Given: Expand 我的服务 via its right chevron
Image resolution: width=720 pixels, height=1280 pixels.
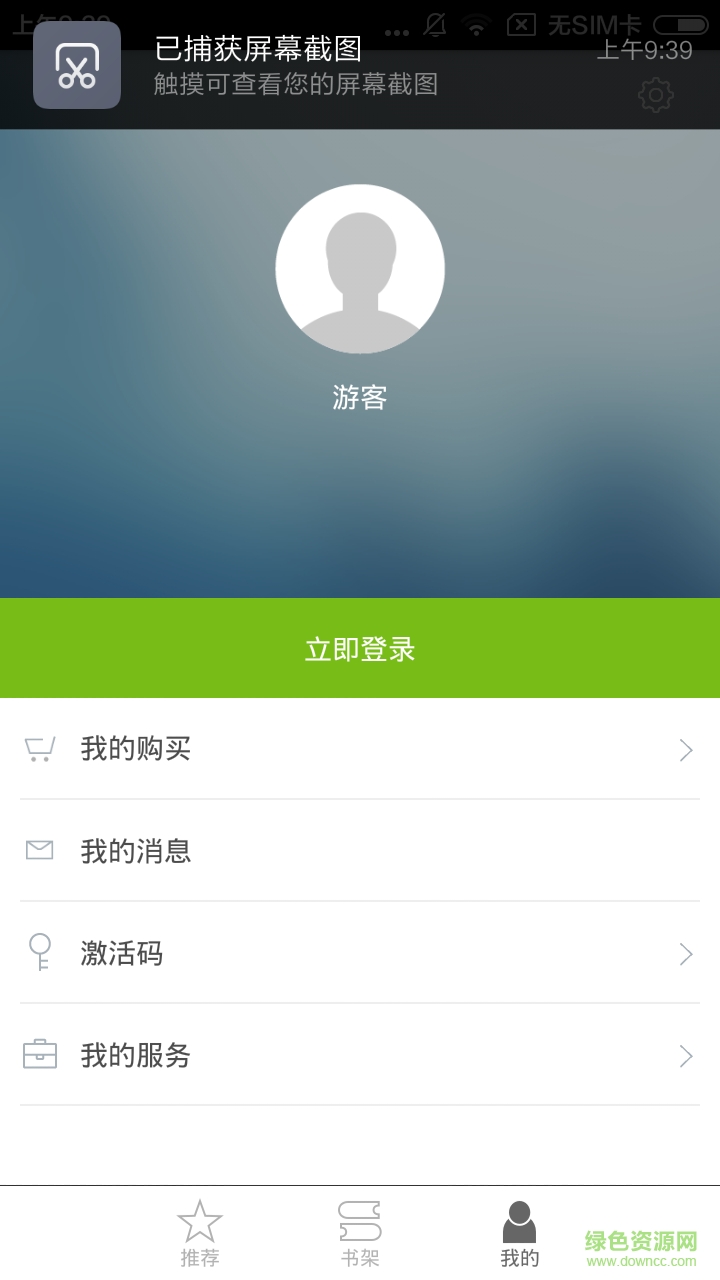Looking at the screenshot, I should click(686, 1055).
